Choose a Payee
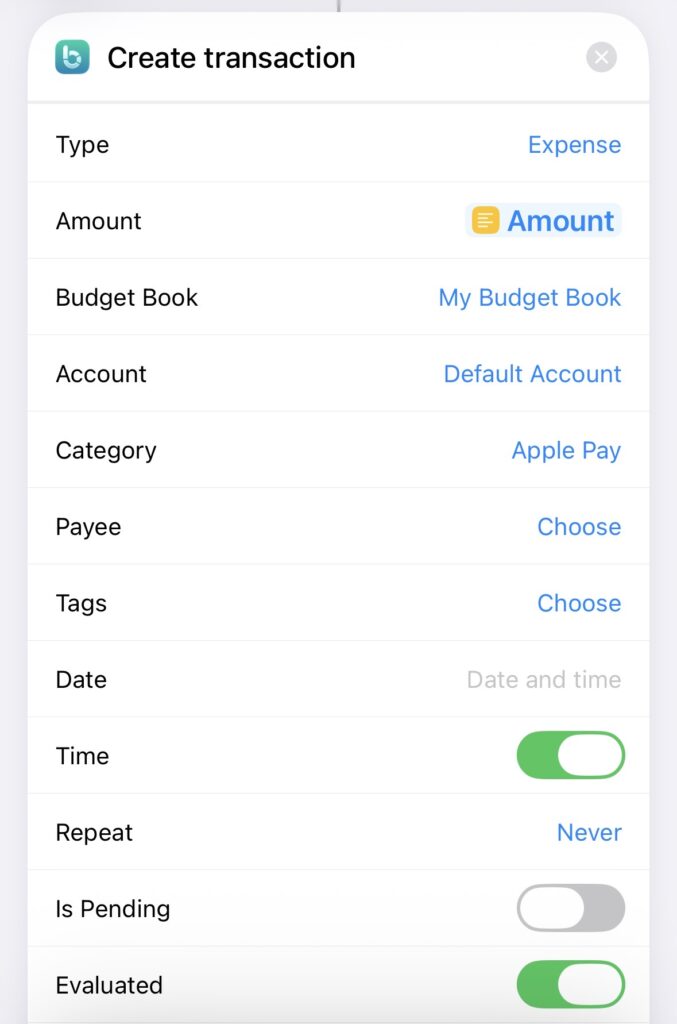Screen dimensions: 677x1024 (x=578, y=527)
